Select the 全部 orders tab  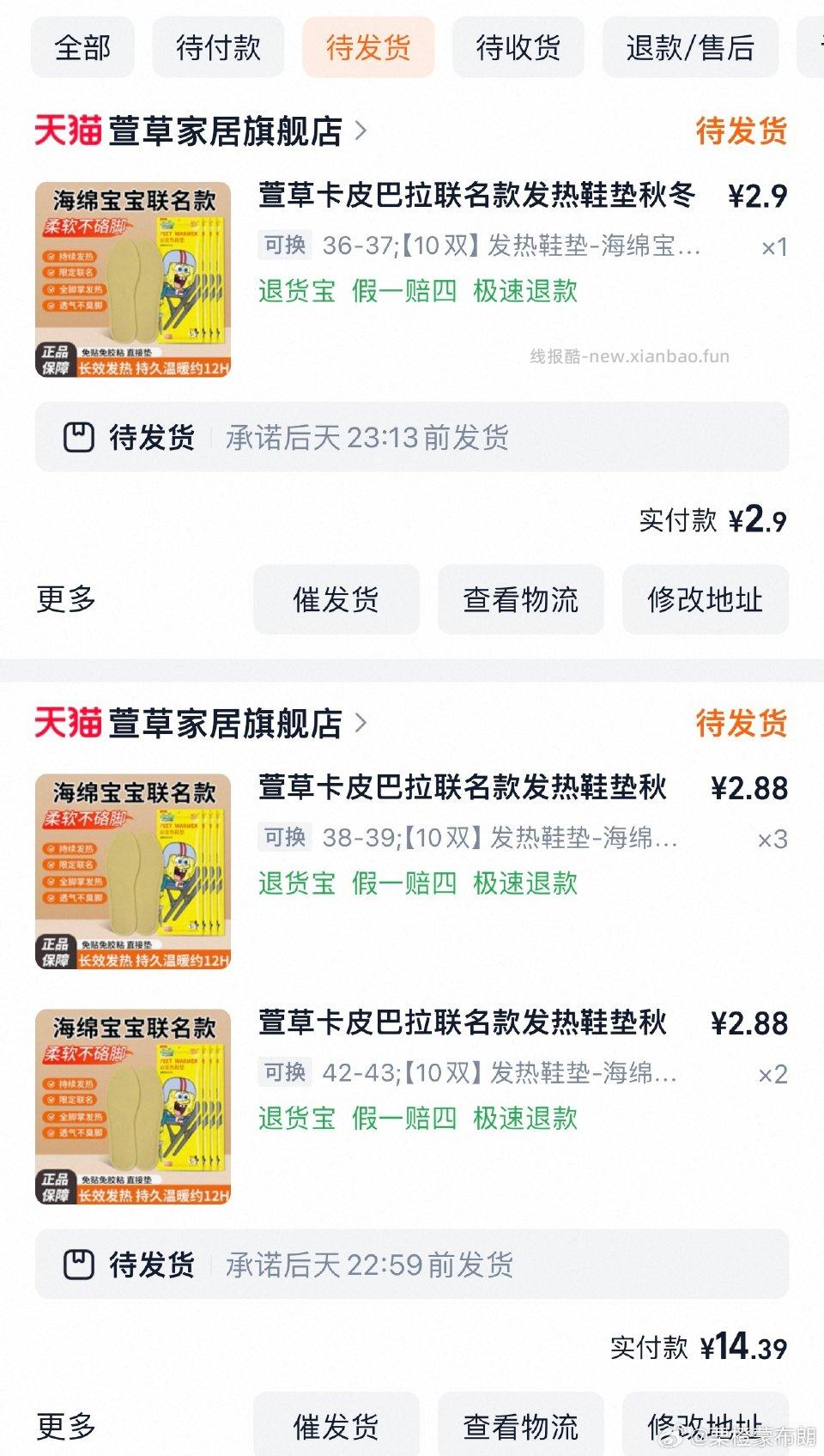tap(82, 49)
